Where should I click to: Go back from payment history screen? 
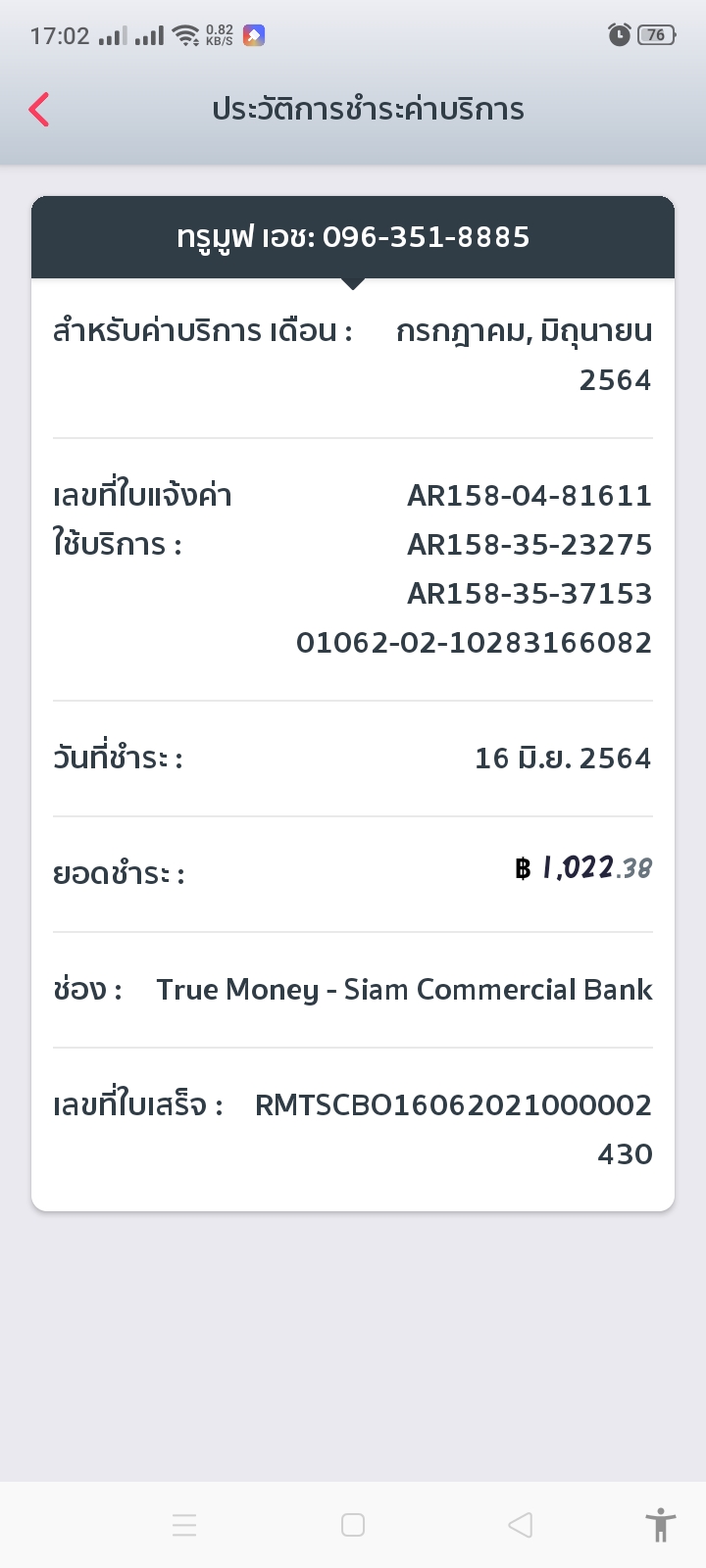(x=39, y=109)
